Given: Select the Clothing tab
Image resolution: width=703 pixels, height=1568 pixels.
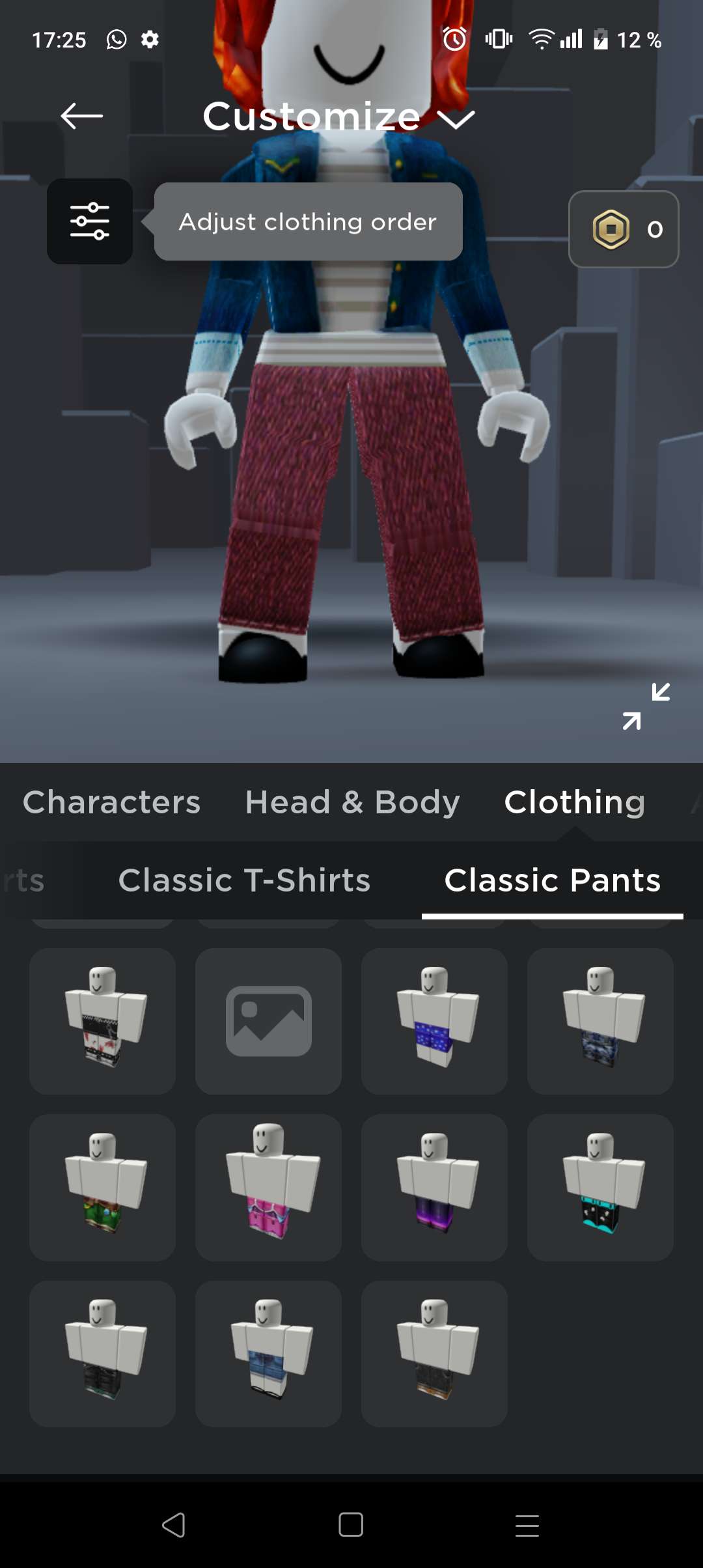Looking at the screenshot, I should point(574,802).
